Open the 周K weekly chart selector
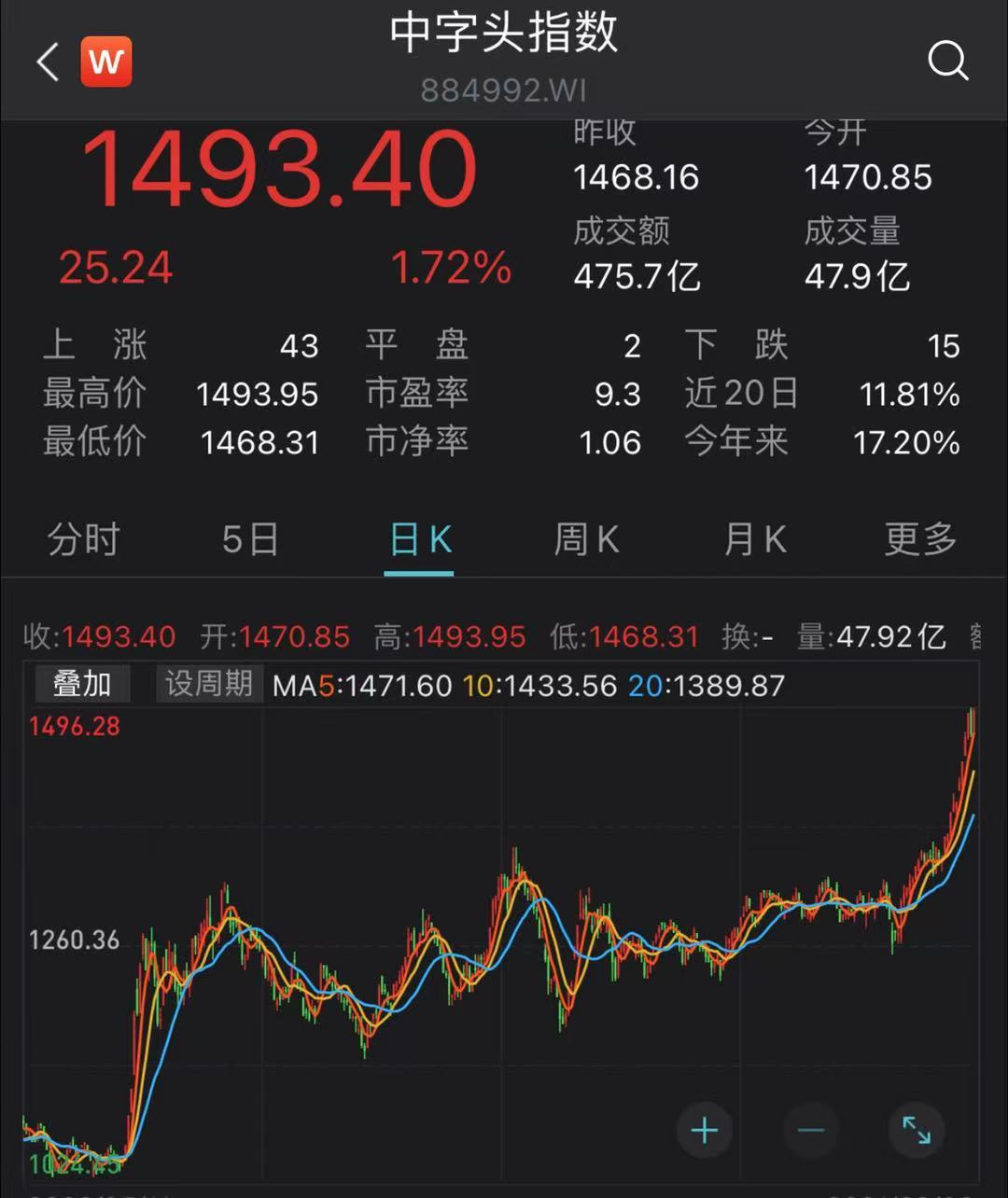 pos(586,539)
